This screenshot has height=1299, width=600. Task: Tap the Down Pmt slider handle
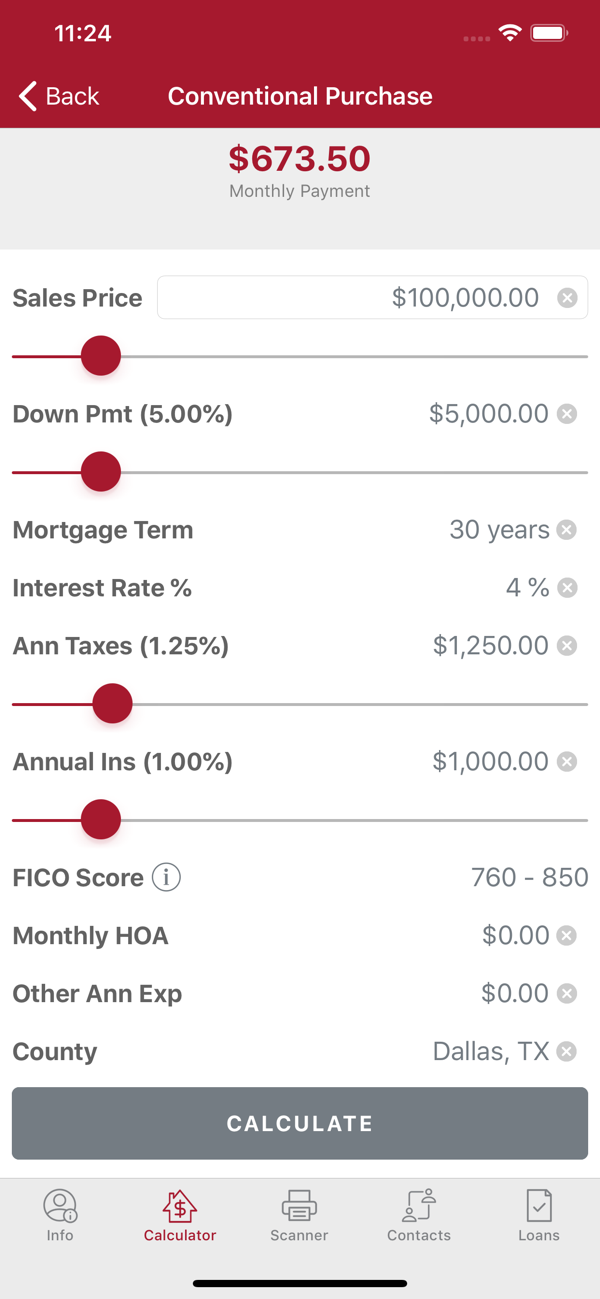point(101,472)
